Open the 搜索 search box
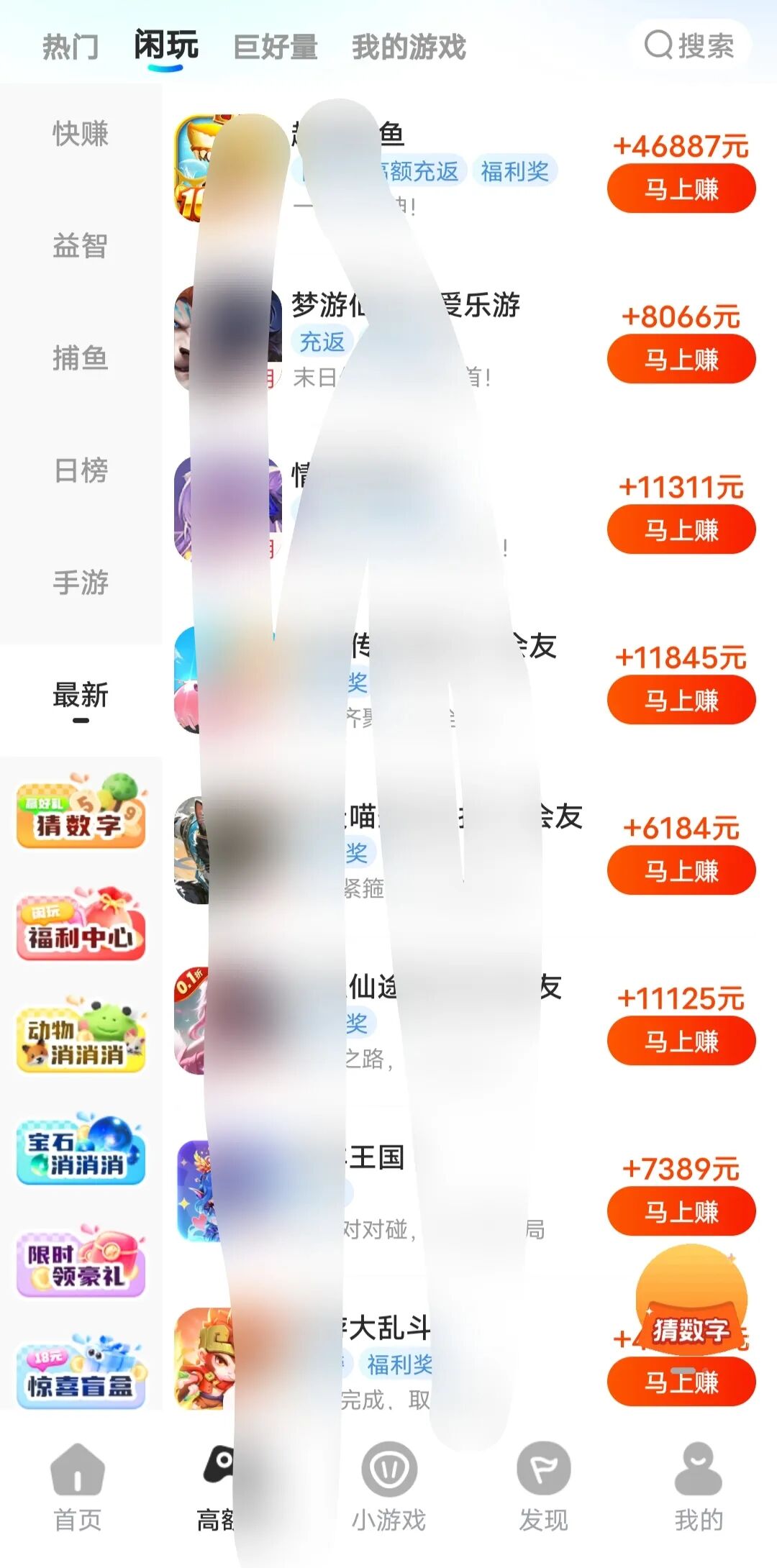777x1568 pixels. 689,46
